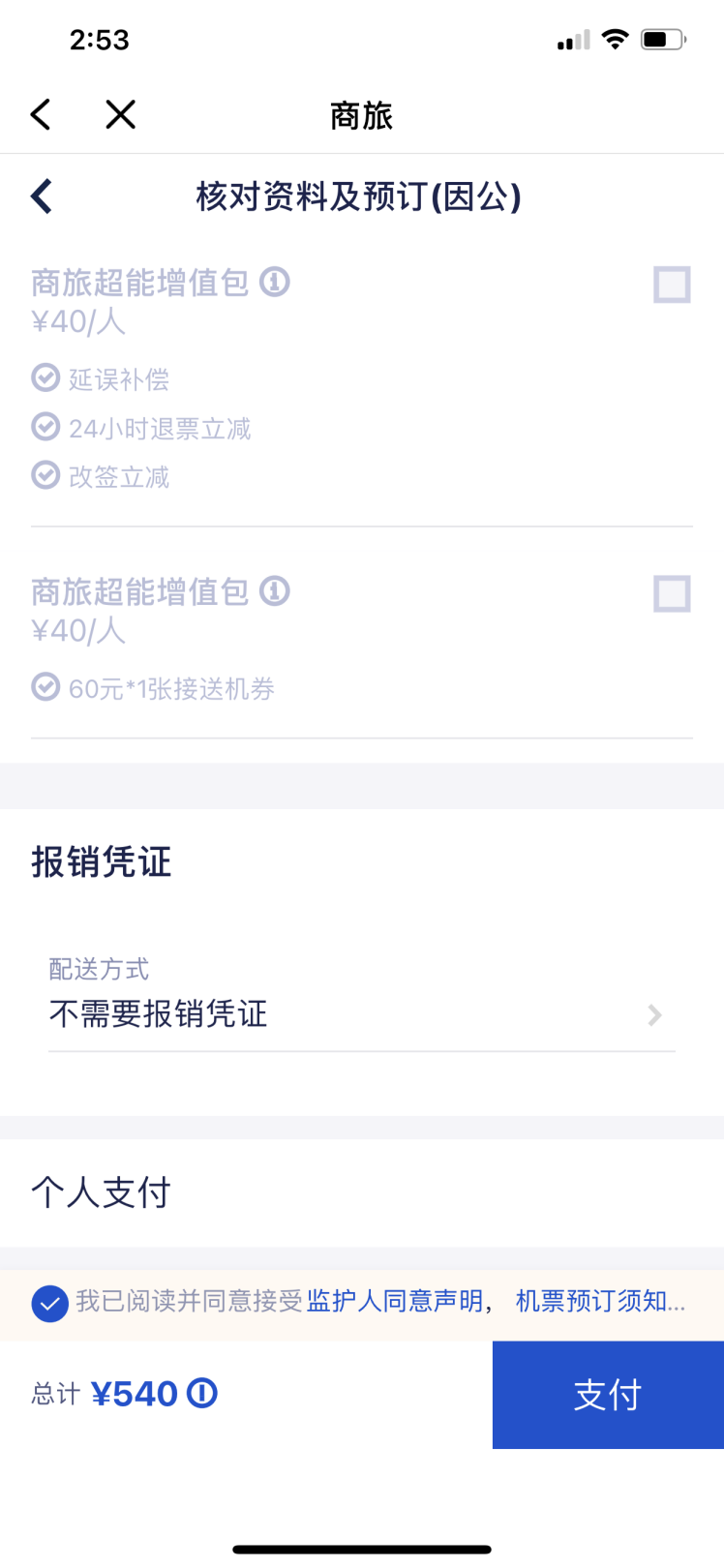Image resolution: width=724 pixels, height=1568 pixels.
Task: Check the 延误补偿 商旅超能增值包 box
Action: click(672, 286)
